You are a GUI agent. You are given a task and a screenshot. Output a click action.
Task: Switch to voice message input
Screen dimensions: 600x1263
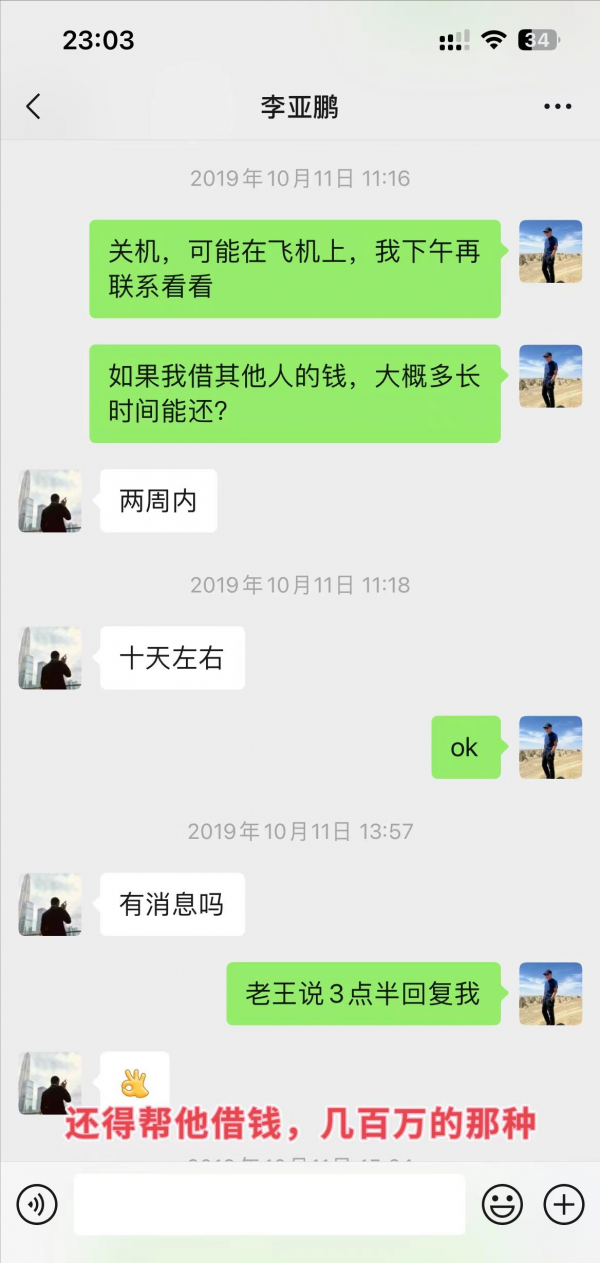37,1204
